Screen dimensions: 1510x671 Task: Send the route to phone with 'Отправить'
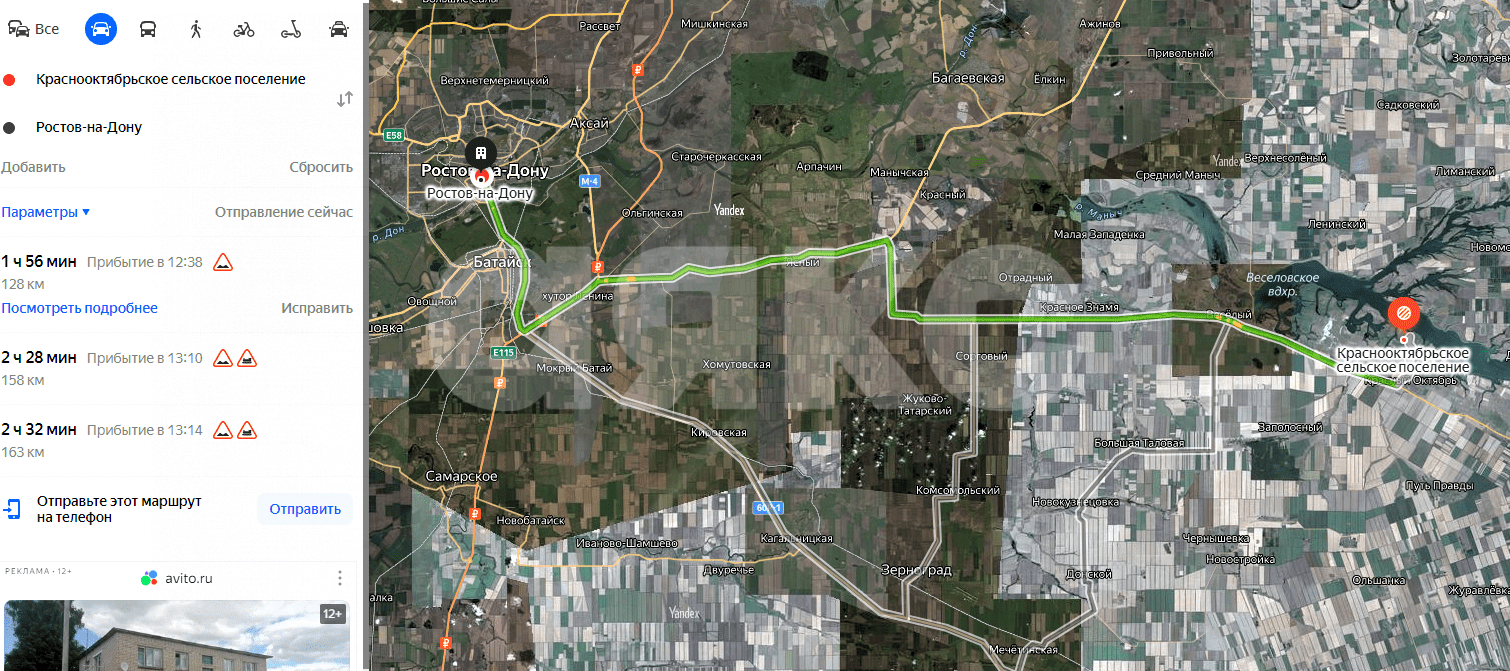coord(305,509)
